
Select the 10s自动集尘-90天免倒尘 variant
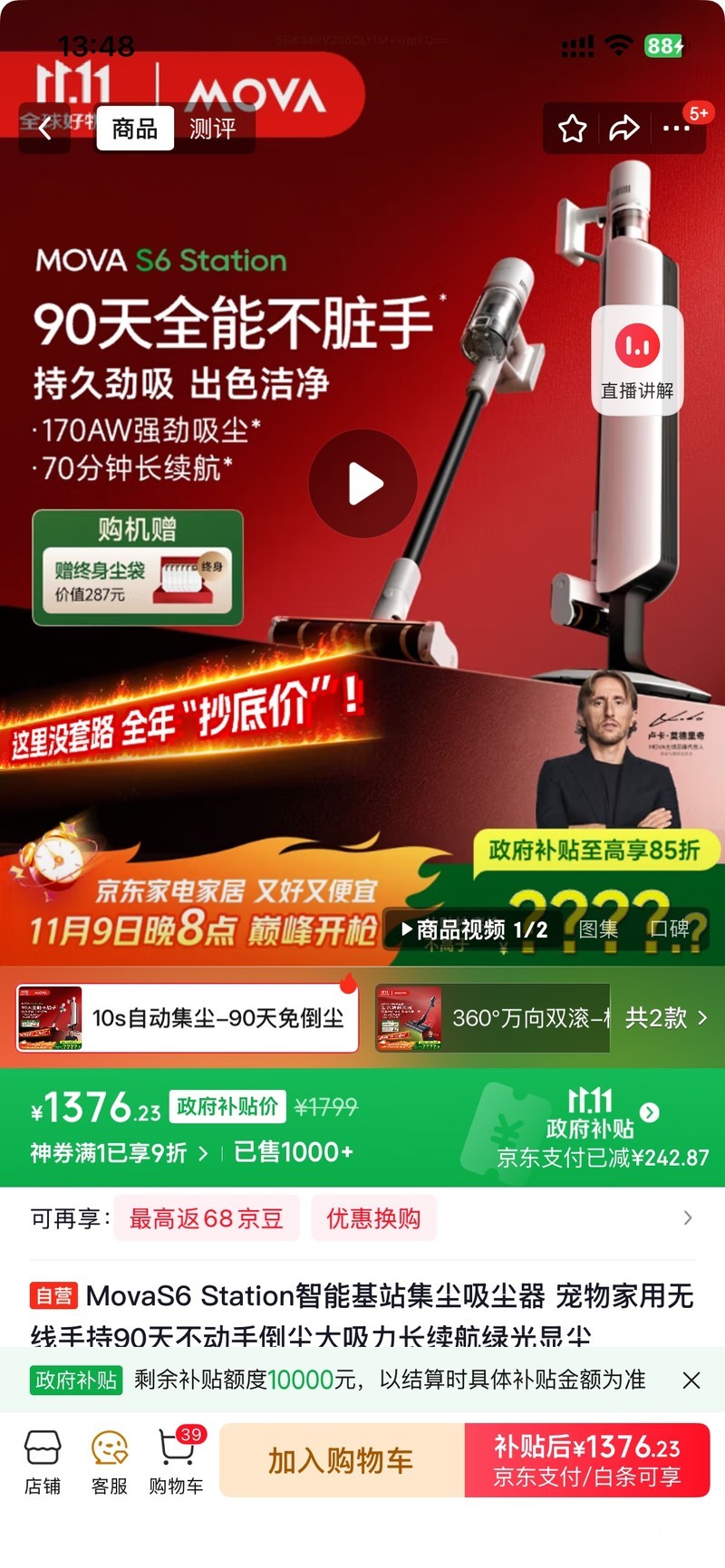click(x=188, y=1018)
